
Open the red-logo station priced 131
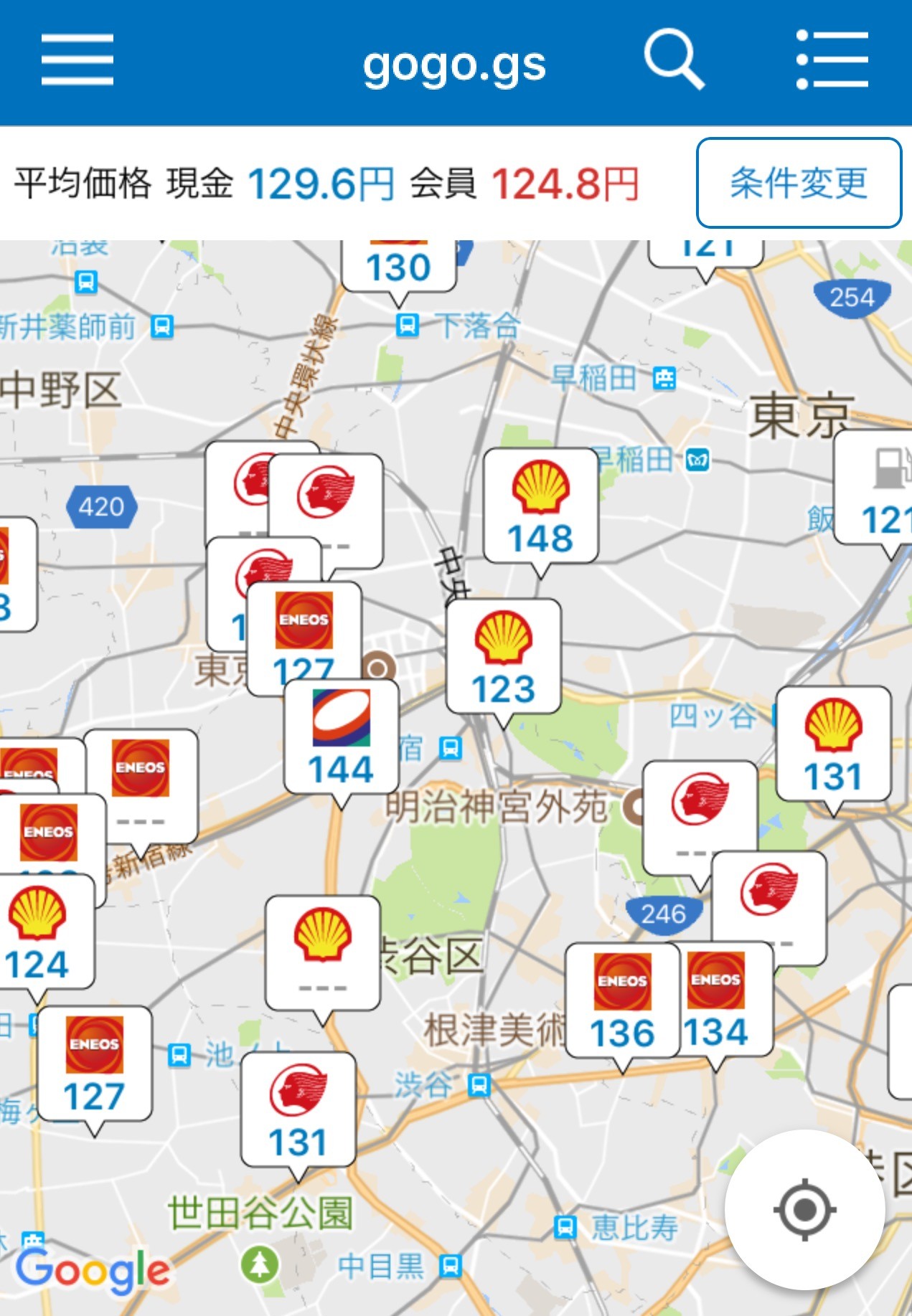pyautogui.click(x=298, y=1109)
